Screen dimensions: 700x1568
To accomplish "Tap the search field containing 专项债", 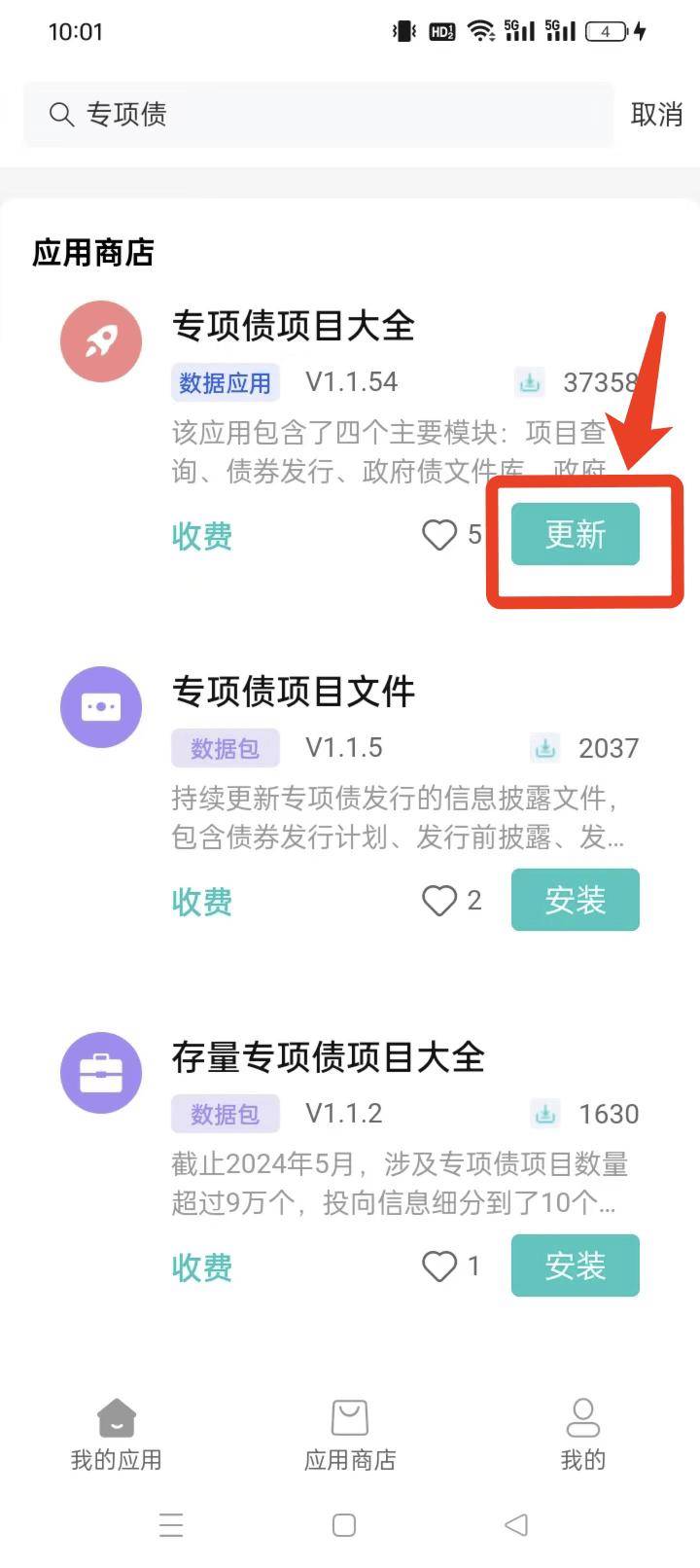I will point(321,115).
